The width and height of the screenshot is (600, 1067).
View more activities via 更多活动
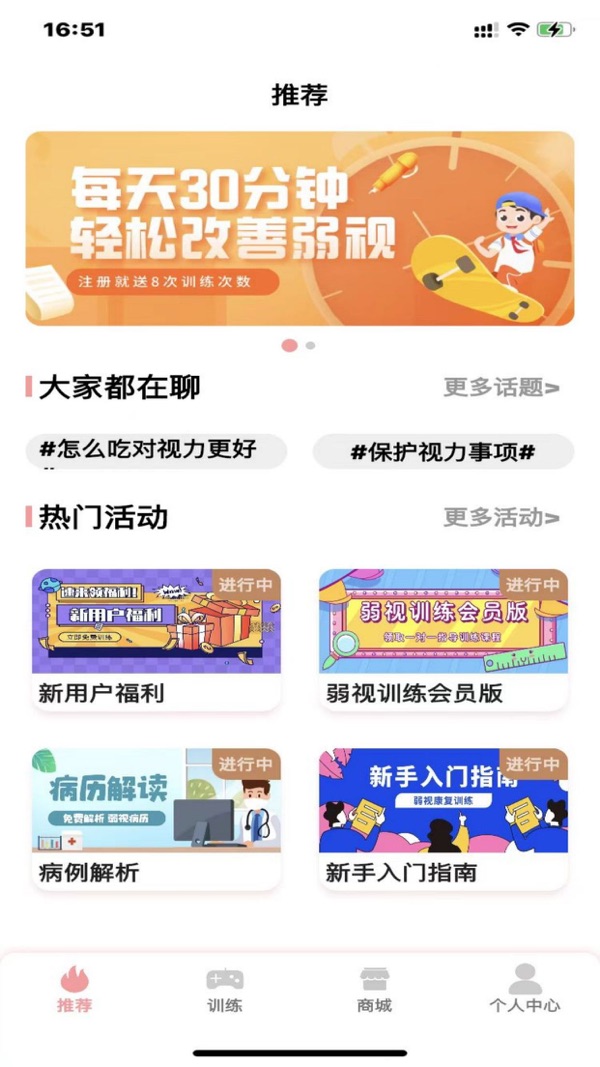pyautogui.click(x=501, y=517)
